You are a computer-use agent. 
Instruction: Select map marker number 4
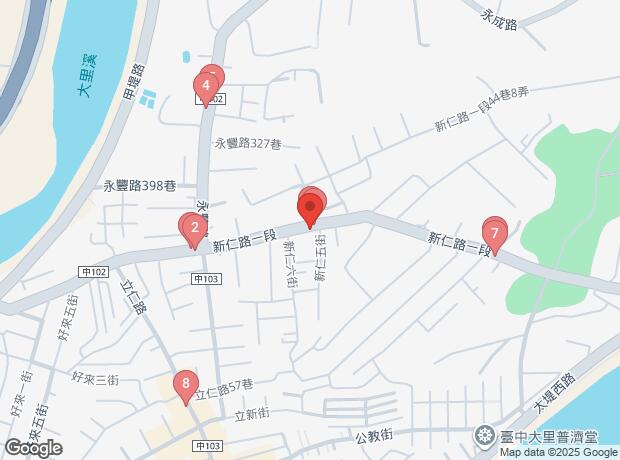205,86
